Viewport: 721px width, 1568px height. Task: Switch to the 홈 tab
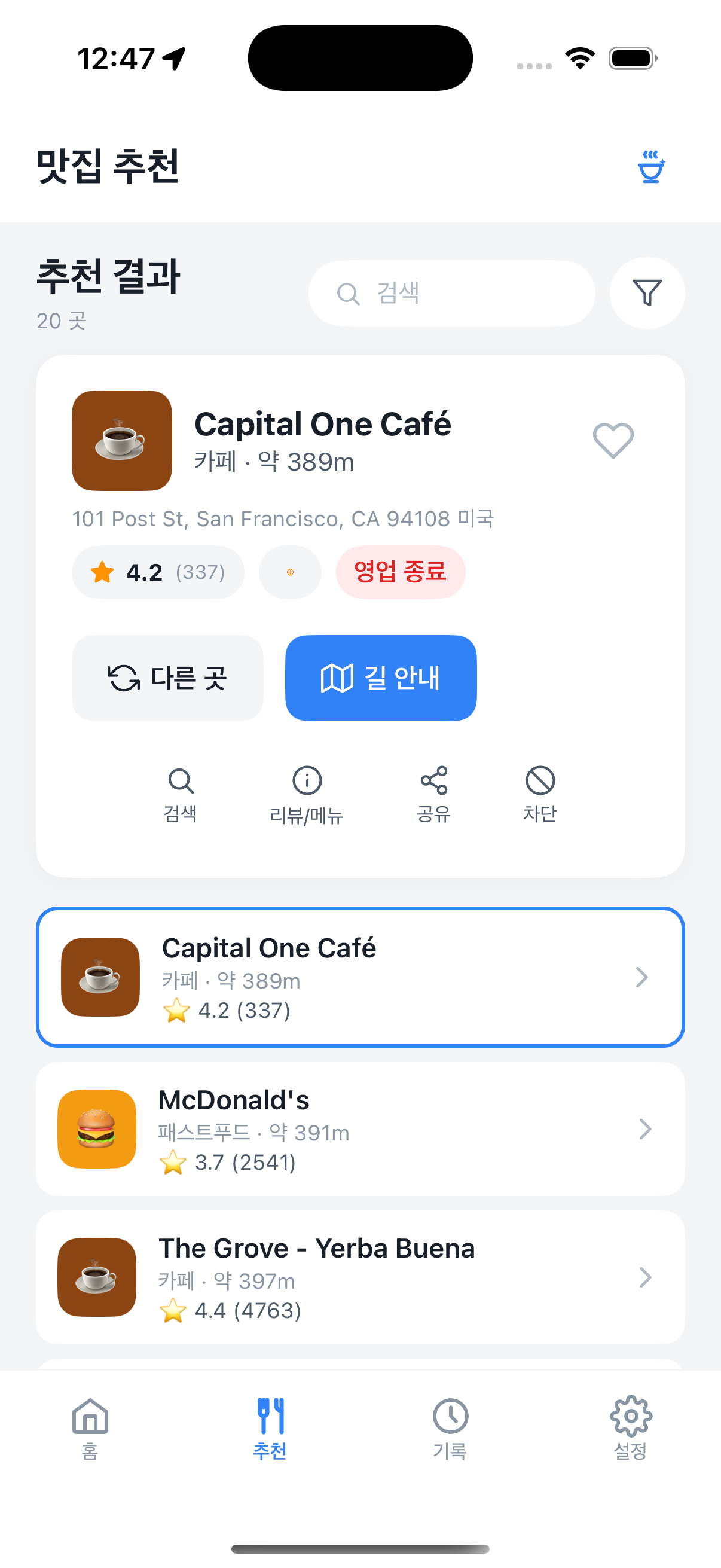coord(90,1427)
